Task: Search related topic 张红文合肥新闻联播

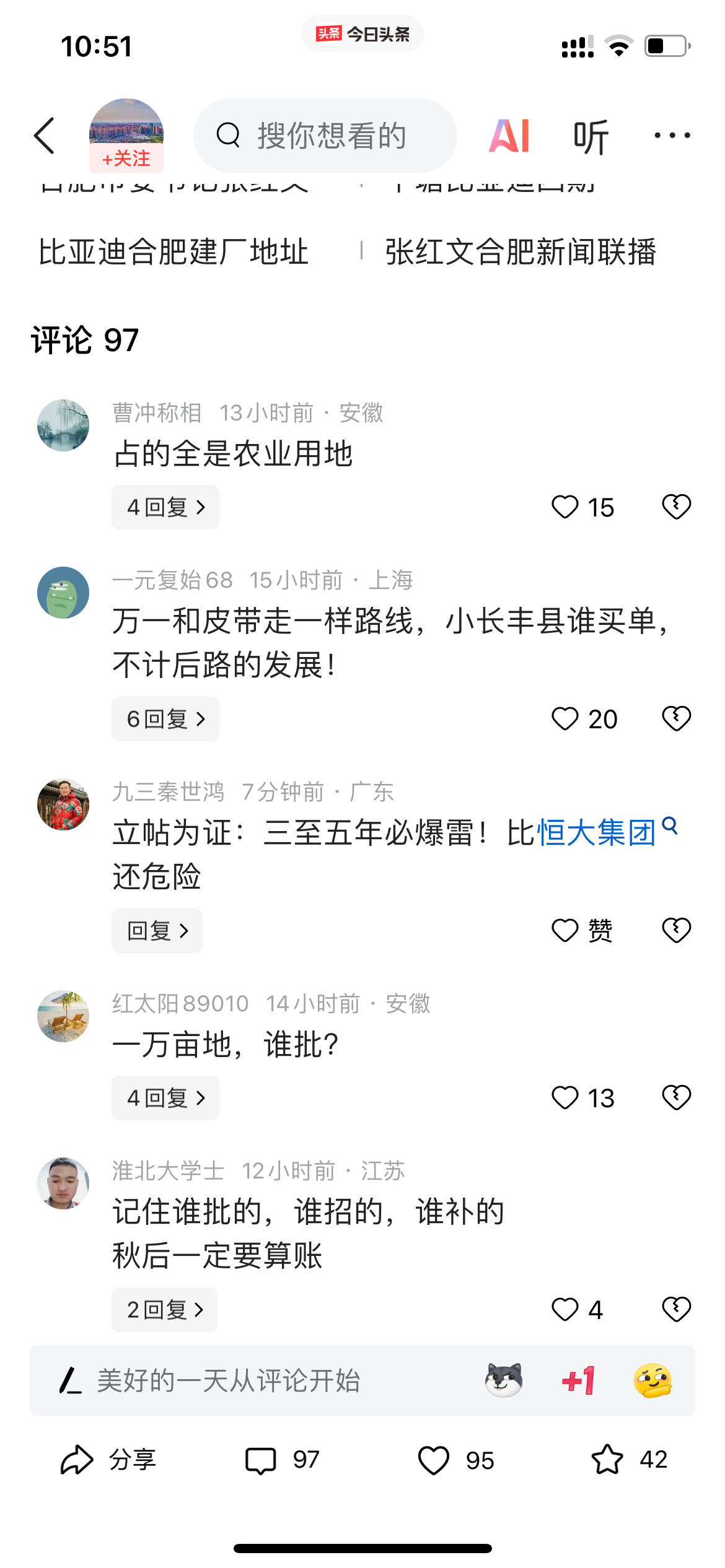Action: 520,252
